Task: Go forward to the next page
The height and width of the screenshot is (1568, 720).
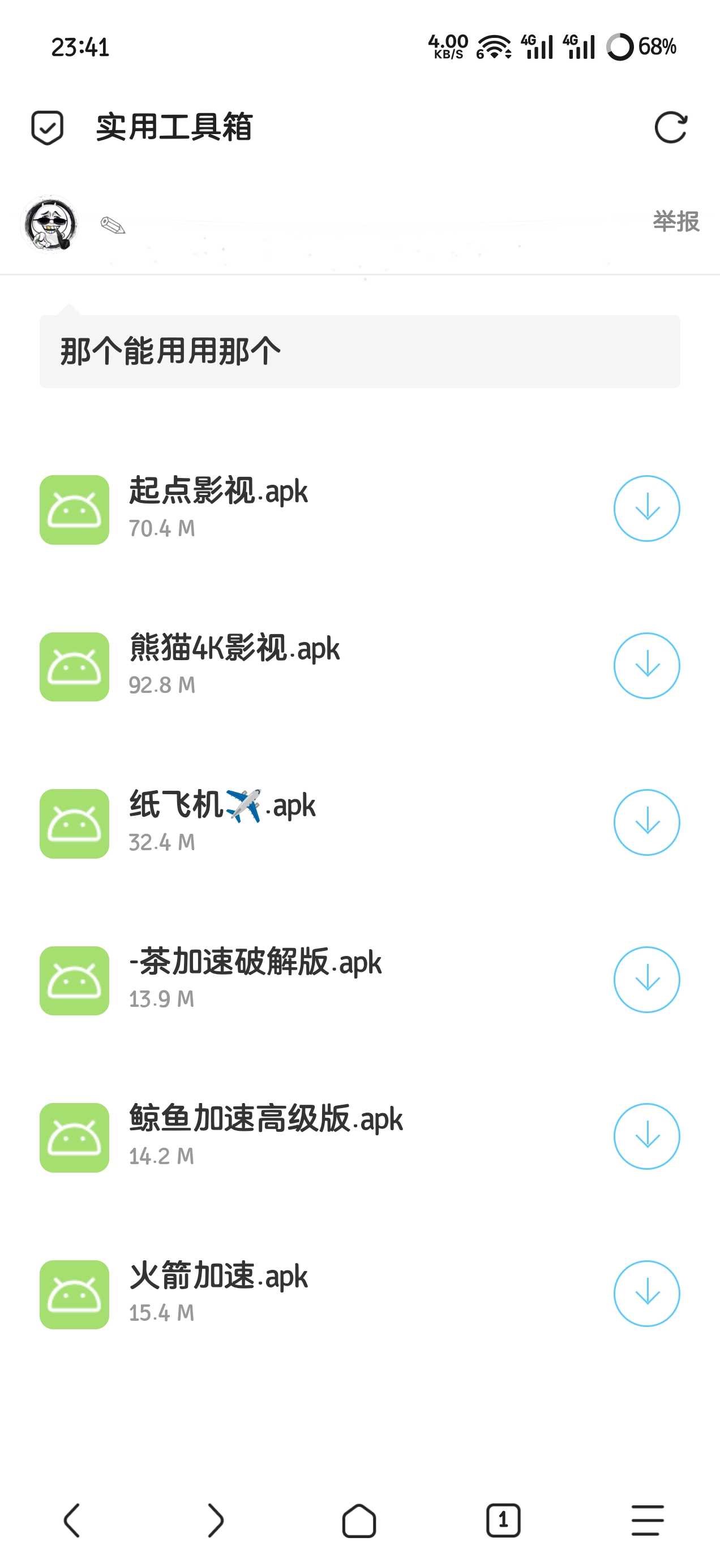Action: 216,1520
